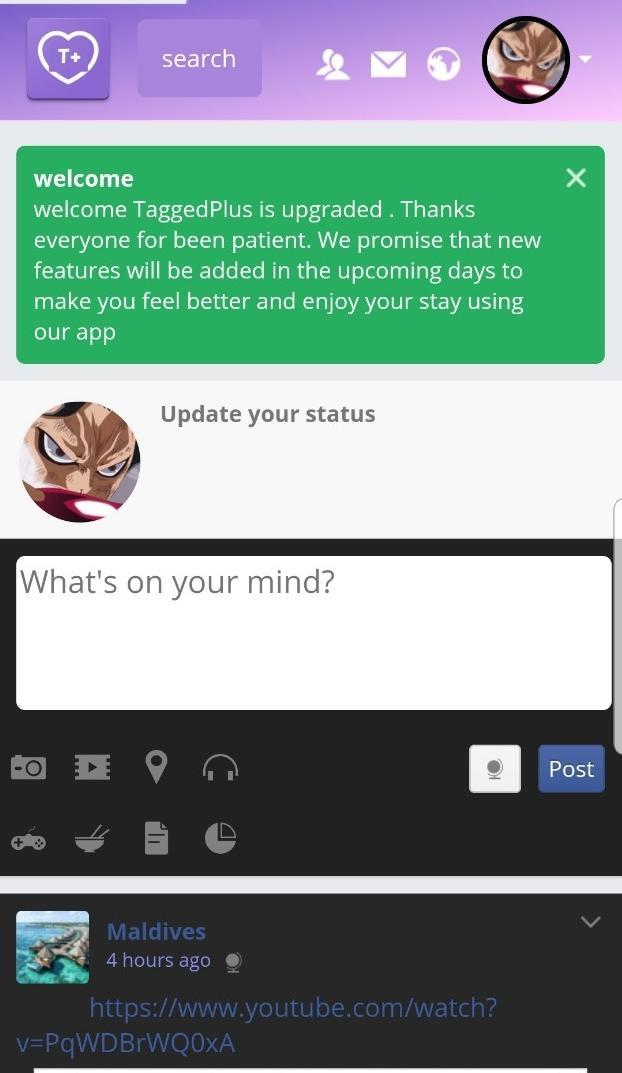Tap the game controller icon
The image size is (622, 1073).
29,838
